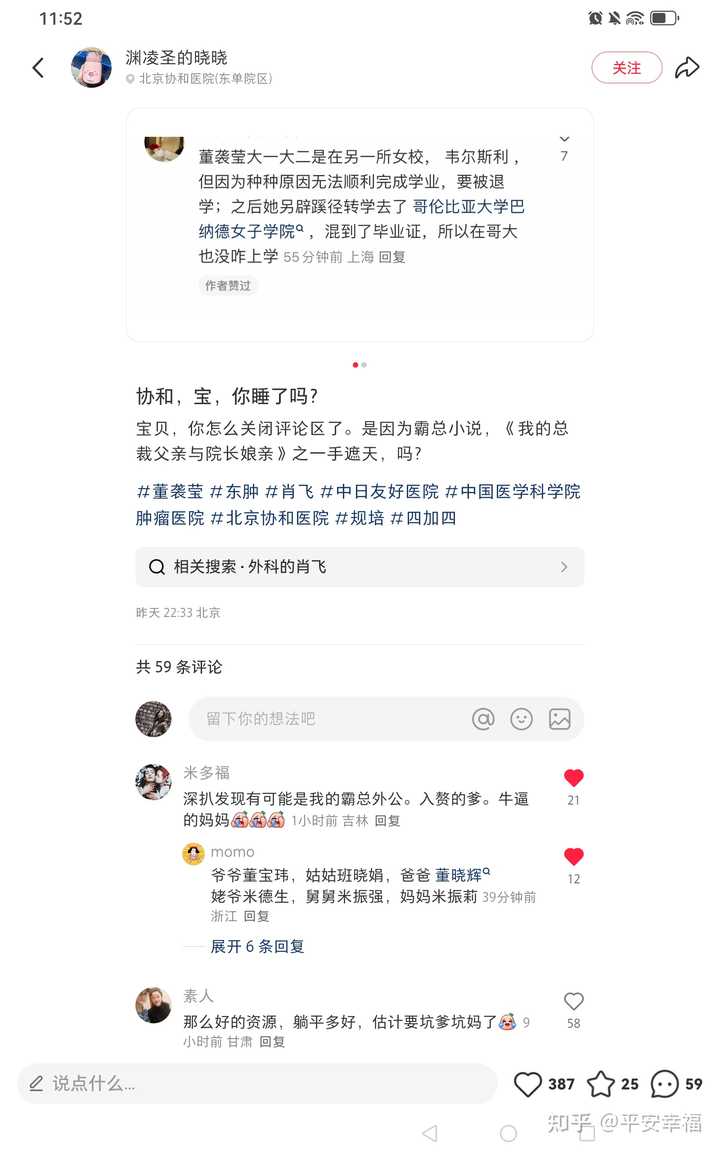
Task: Like 素人's comment
Action: coord(573,1001)
